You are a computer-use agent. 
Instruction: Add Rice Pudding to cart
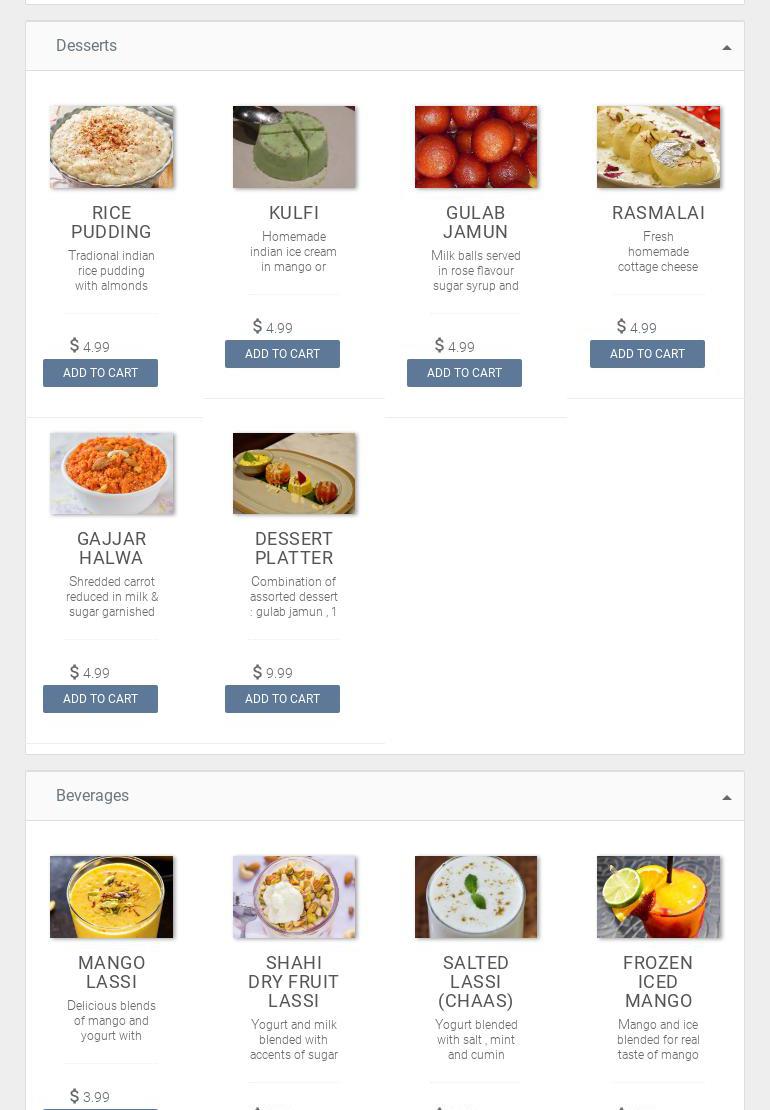point(100,373)
